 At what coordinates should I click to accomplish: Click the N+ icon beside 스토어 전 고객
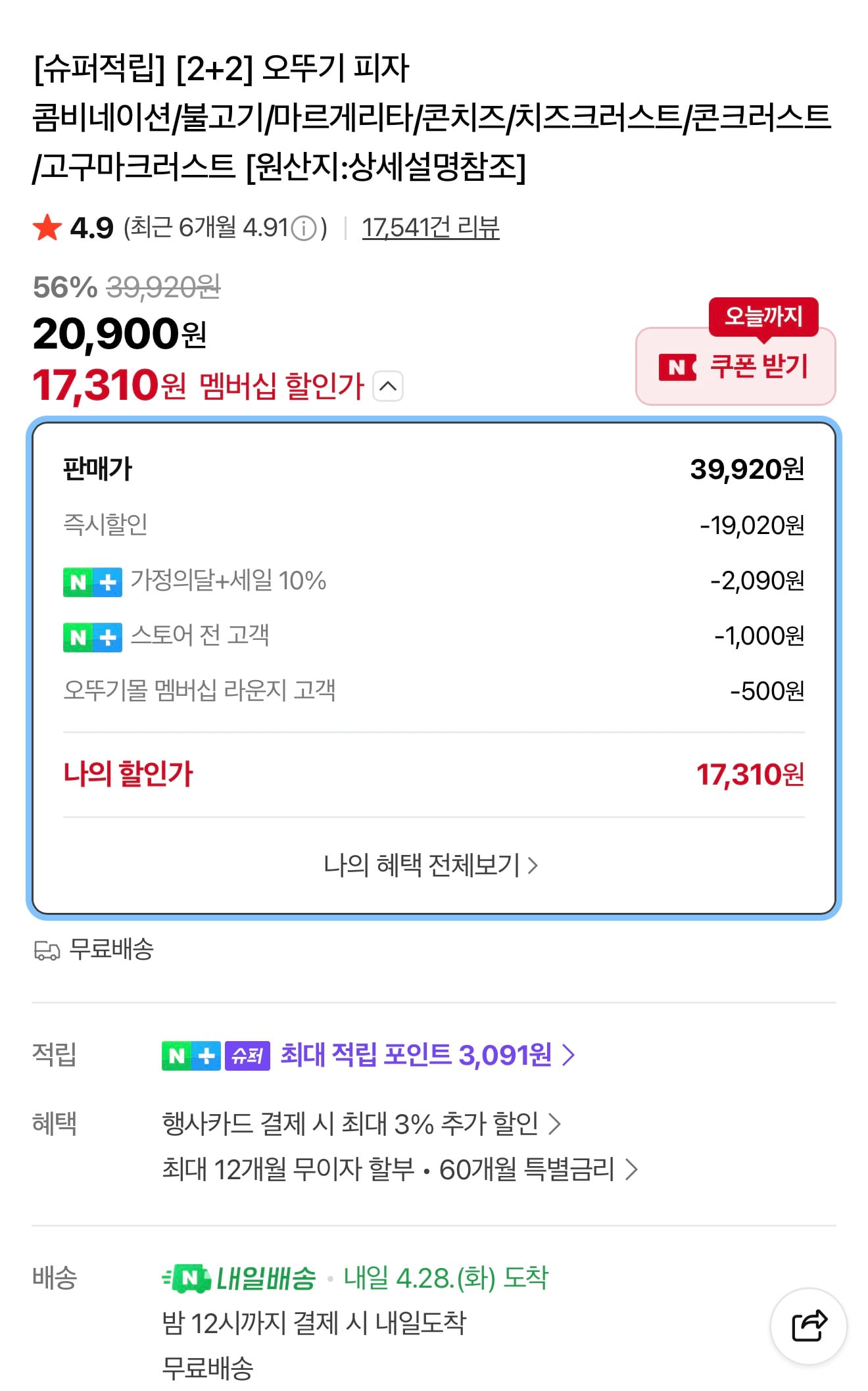point(92,636)
